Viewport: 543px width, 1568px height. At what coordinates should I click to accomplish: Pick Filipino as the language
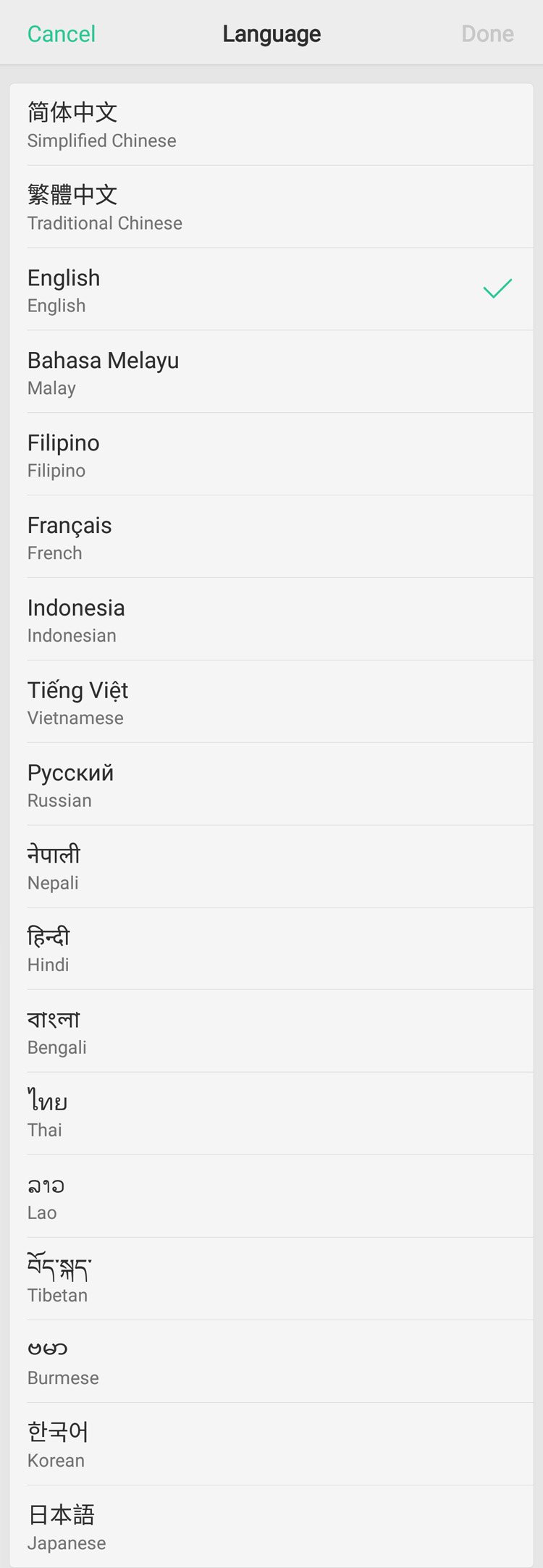coord(271,455)
